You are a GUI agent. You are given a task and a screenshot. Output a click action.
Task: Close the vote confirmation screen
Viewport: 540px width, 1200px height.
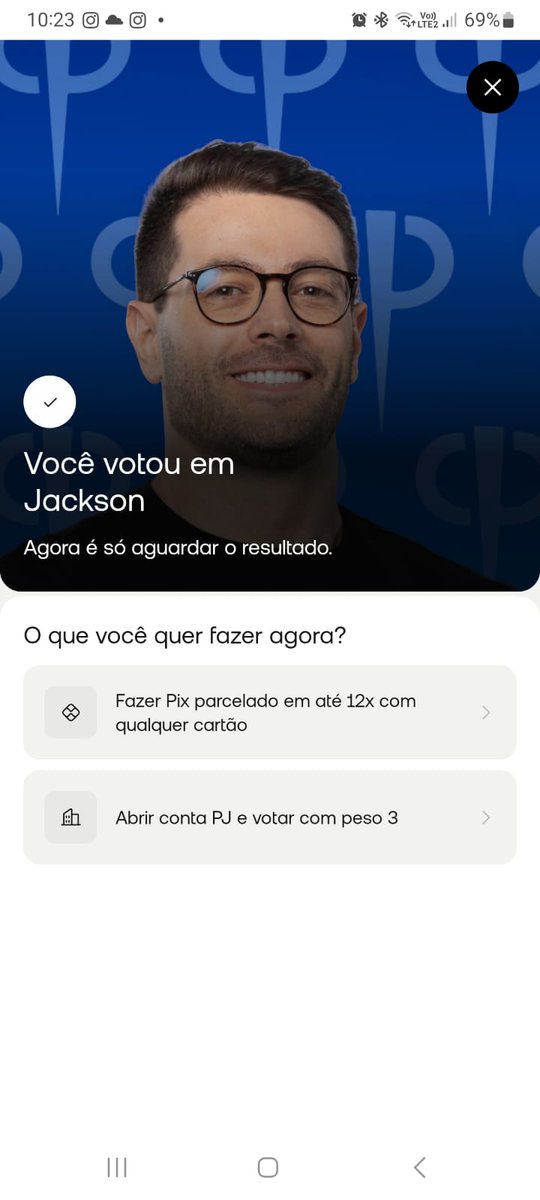pos(492,87)
